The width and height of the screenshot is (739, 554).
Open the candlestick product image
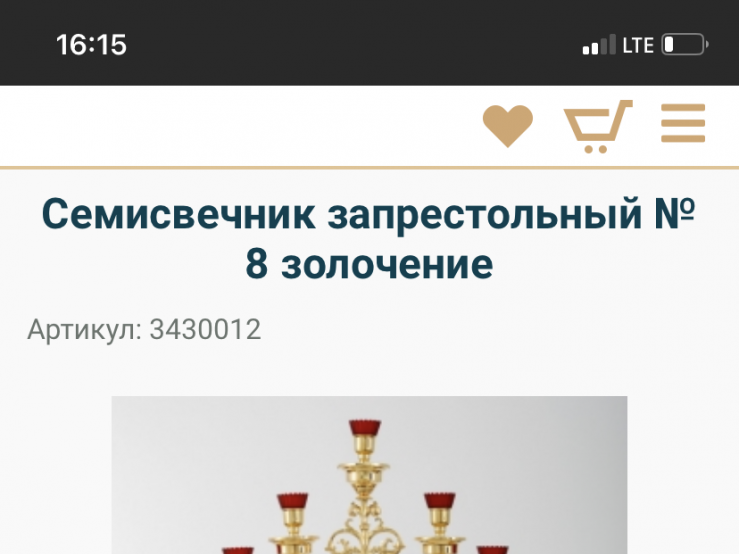(369, 476)
